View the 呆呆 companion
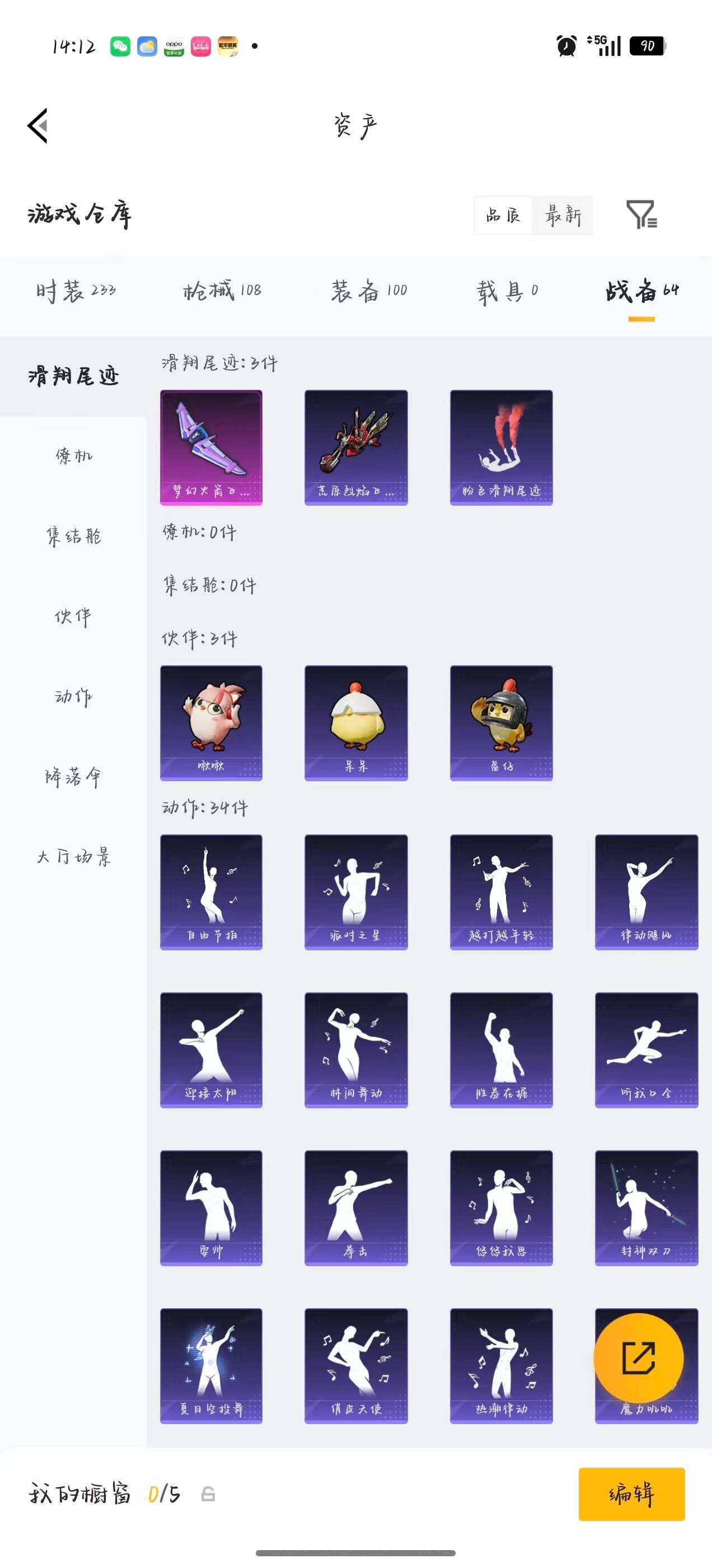This screenshot has height=1568, width=712. tap(356, 723)
